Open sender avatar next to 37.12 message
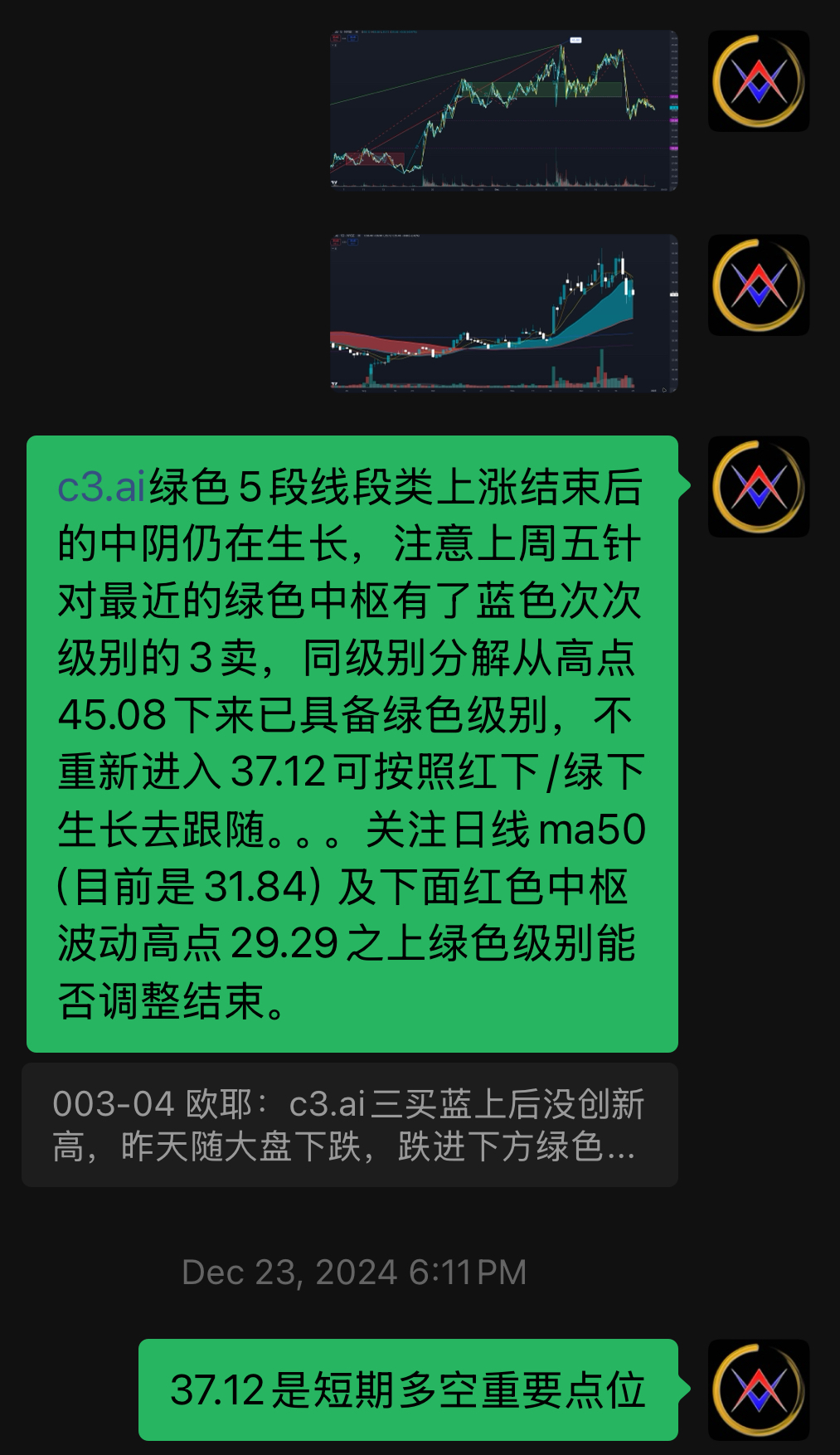This screenshot has height=1455, width=840. 758,1389
